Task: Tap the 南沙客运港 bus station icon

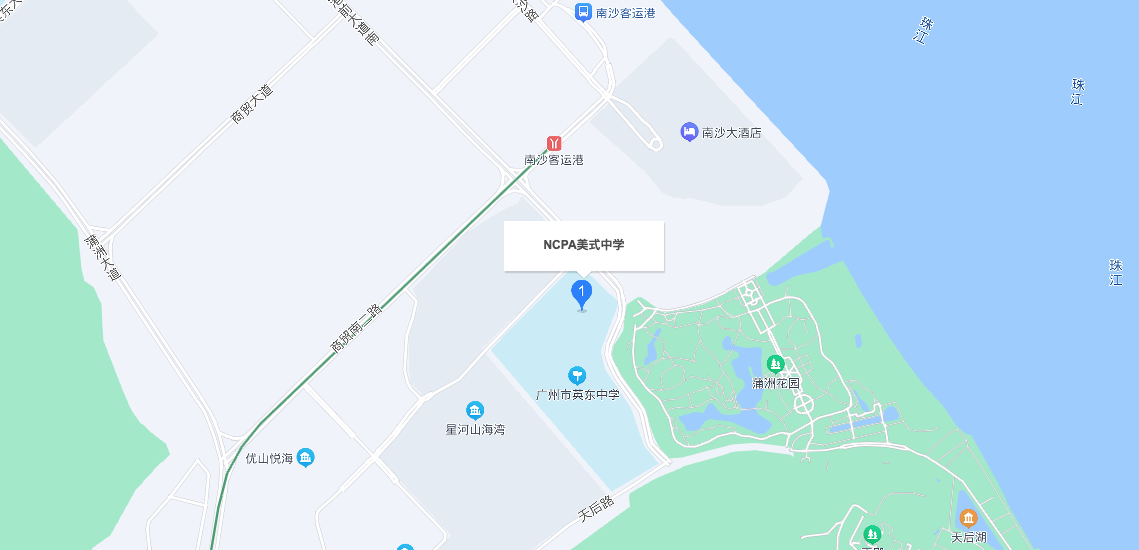Action: pyautogui.click(x=583, y=12)
